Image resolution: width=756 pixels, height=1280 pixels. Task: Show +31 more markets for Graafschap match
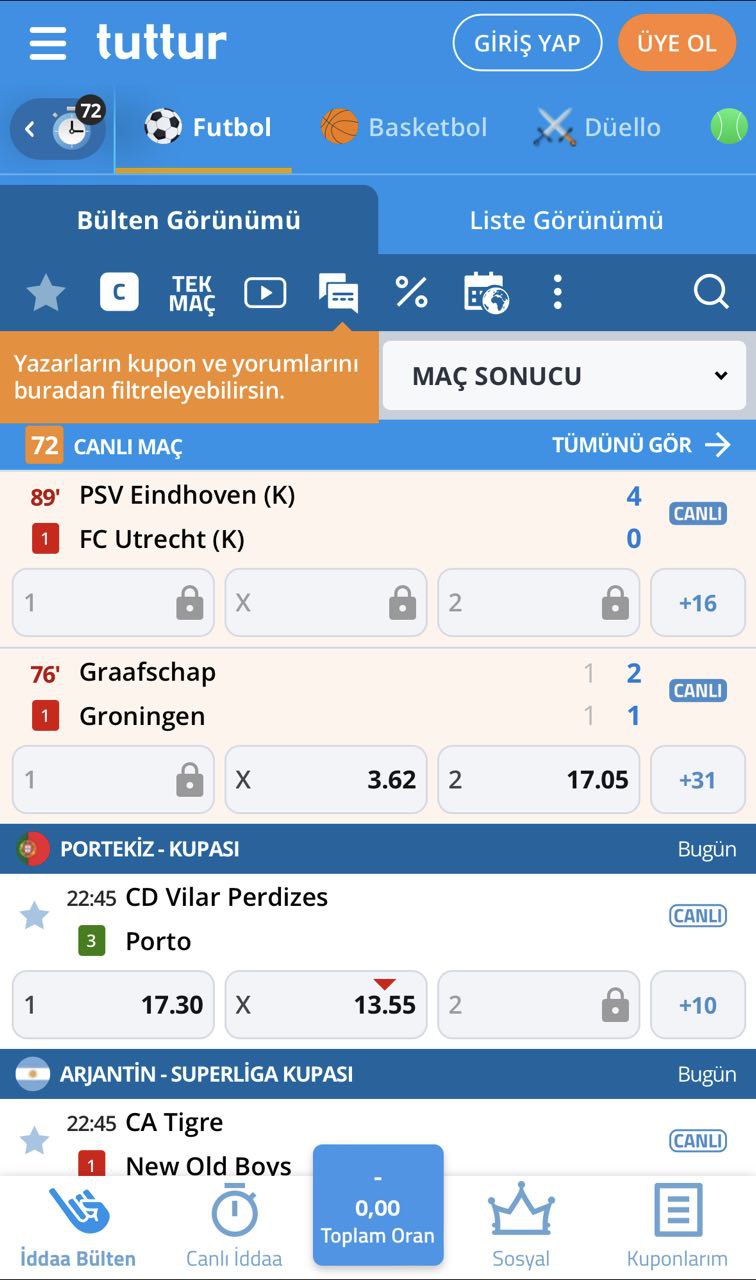pyautogui.click(x=697, y=780)
